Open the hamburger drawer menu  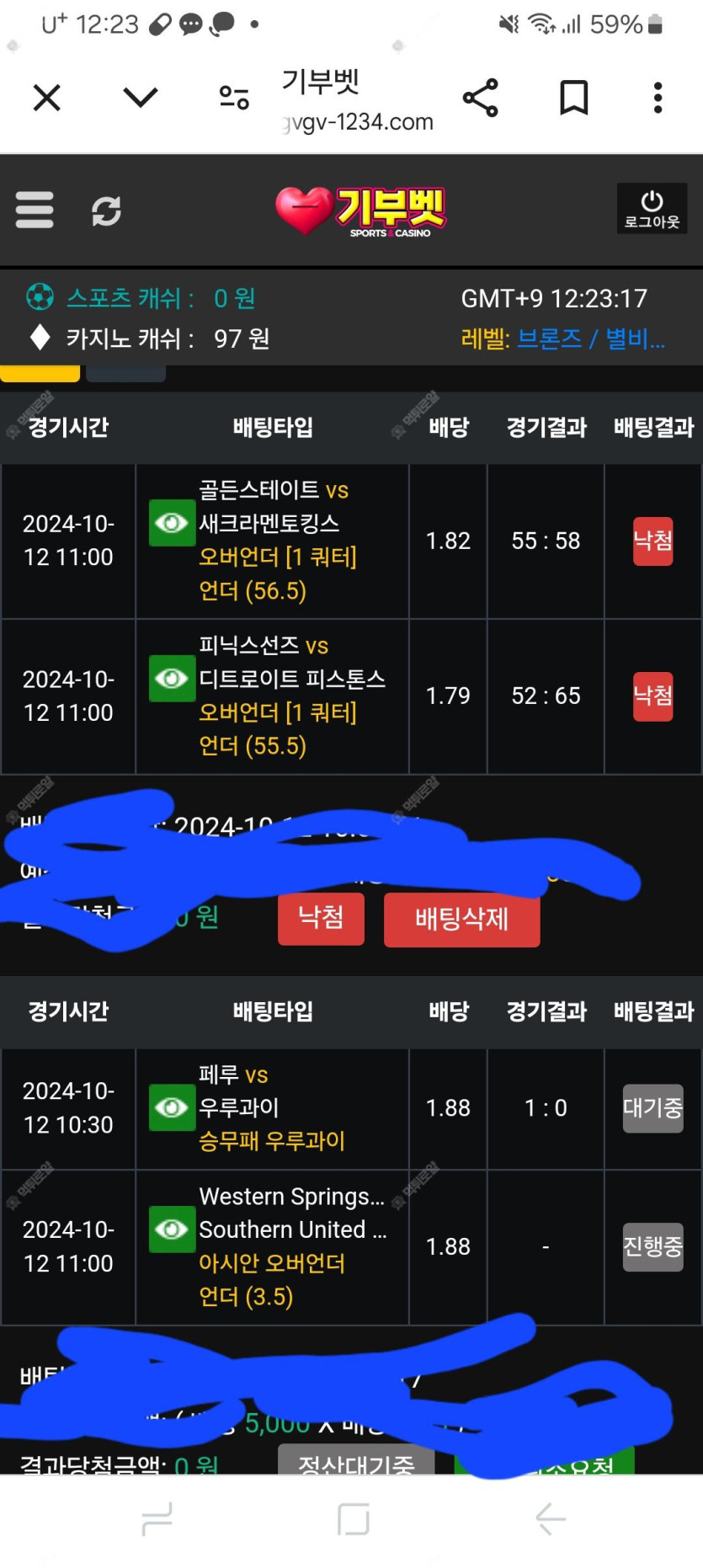[35, 210]
